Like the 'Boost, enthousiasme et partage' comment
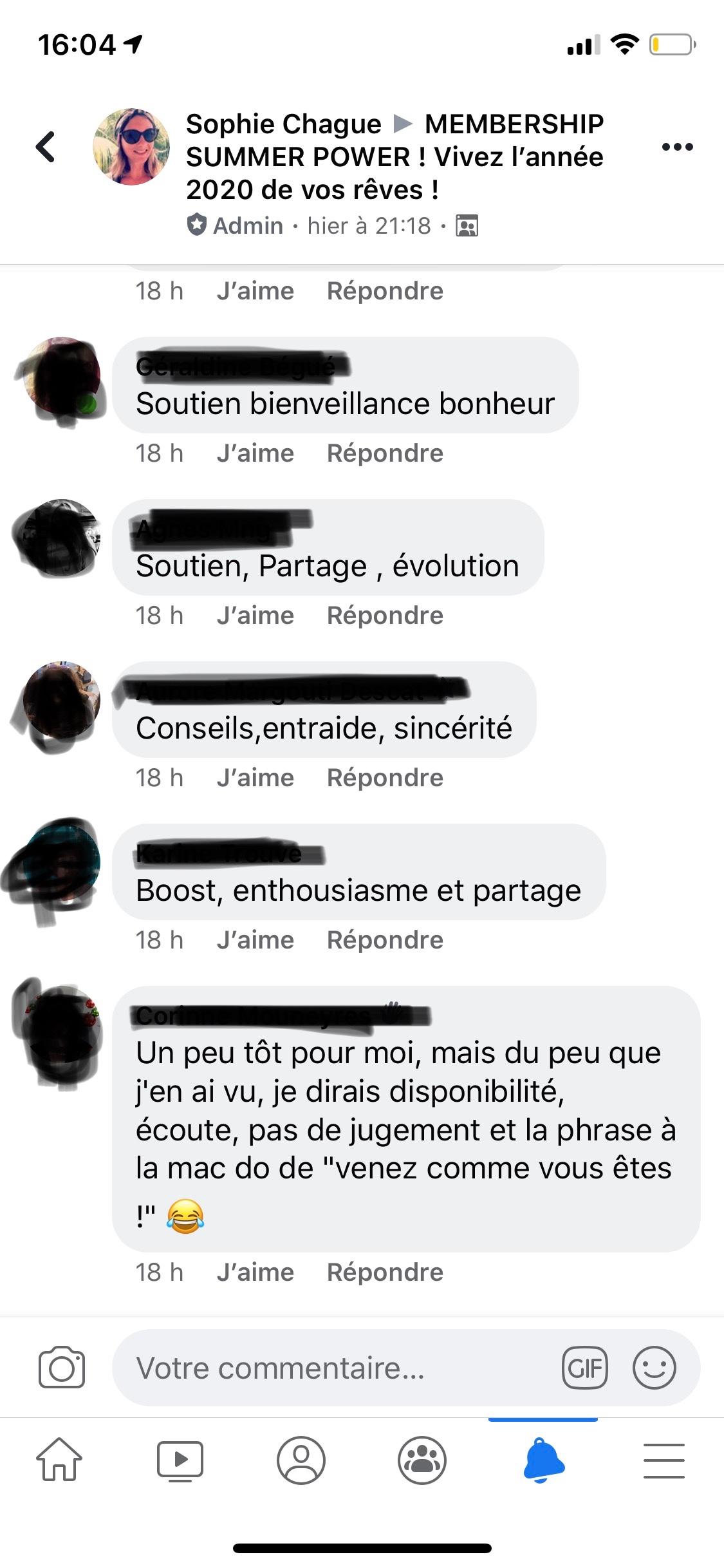Image resolution: width=724 pixels, height=1568 pixels. (255, 940)
